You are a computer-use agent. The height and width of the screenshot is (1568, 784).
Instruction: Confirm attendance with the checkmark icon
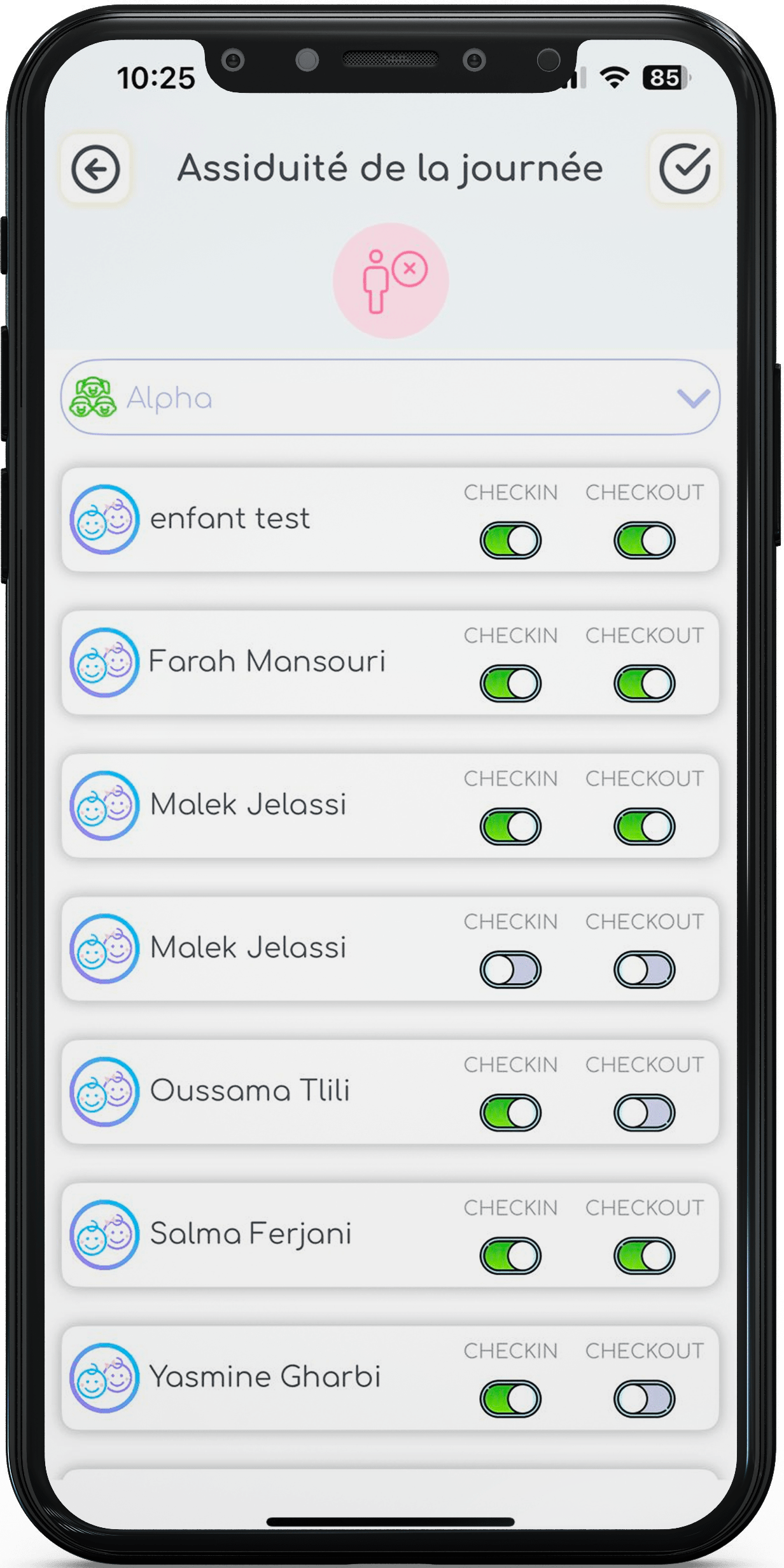click(x=684, y=169)
